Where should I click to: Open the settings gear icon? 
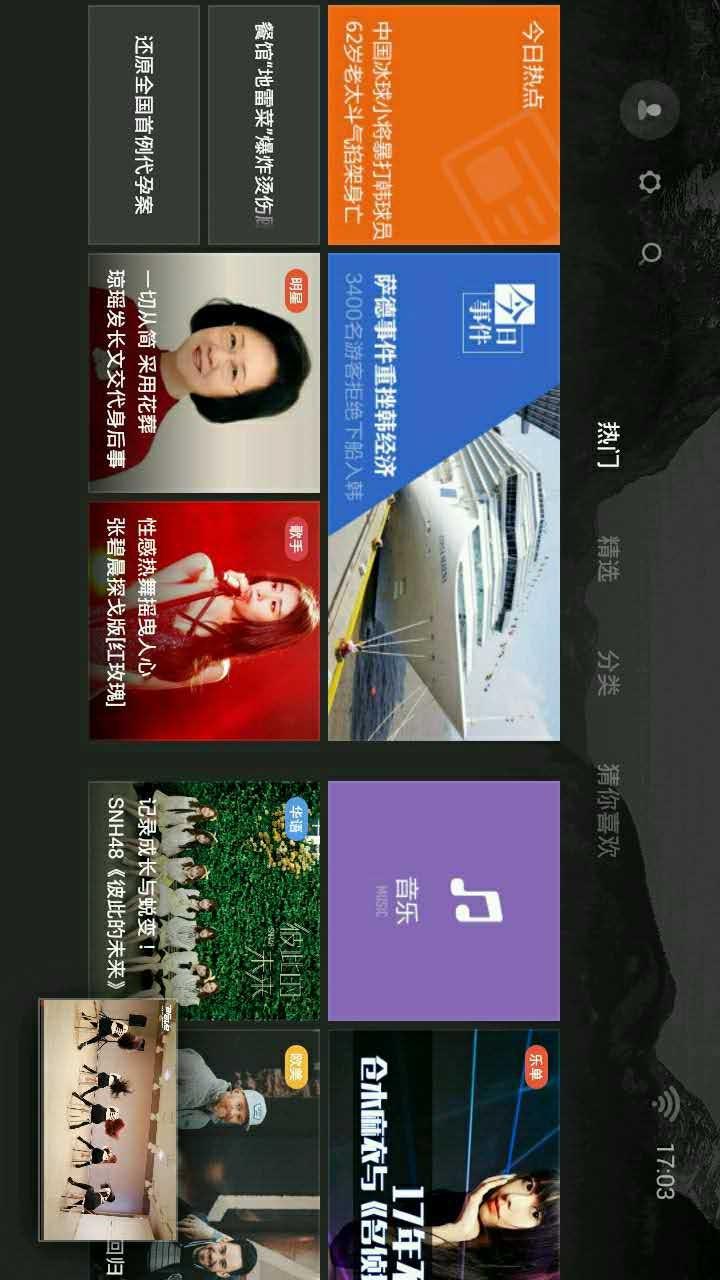pyautogui.click(x=650, y=181)
